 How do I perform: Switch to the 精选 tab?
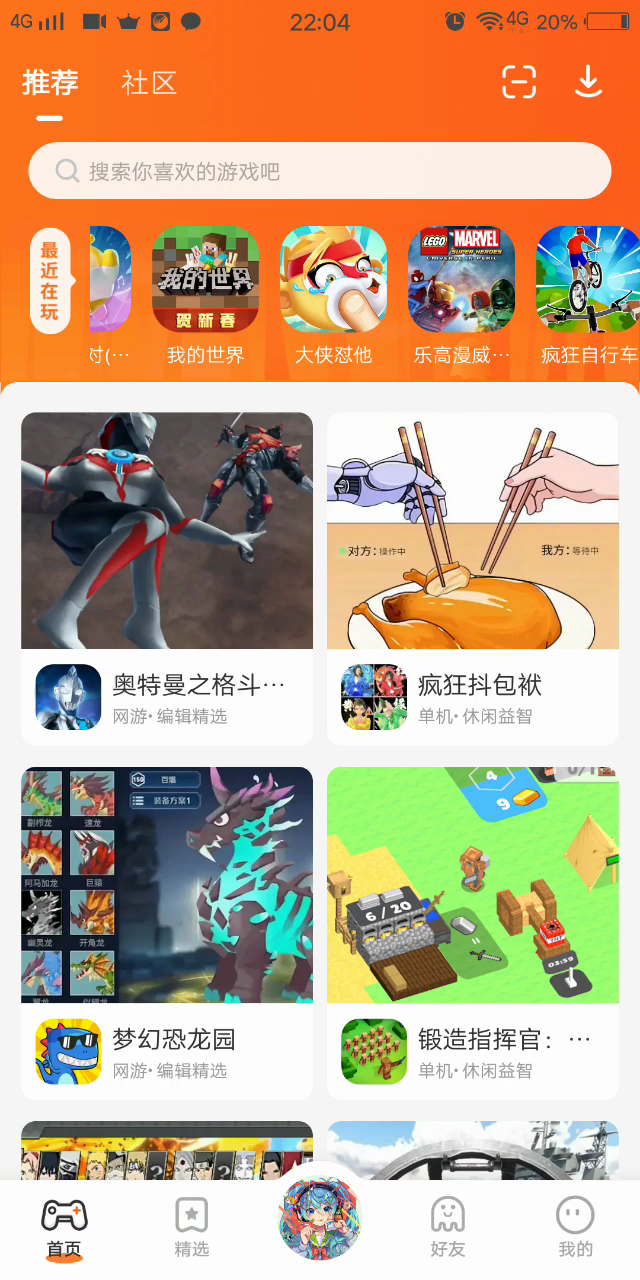click(191, 1228)
